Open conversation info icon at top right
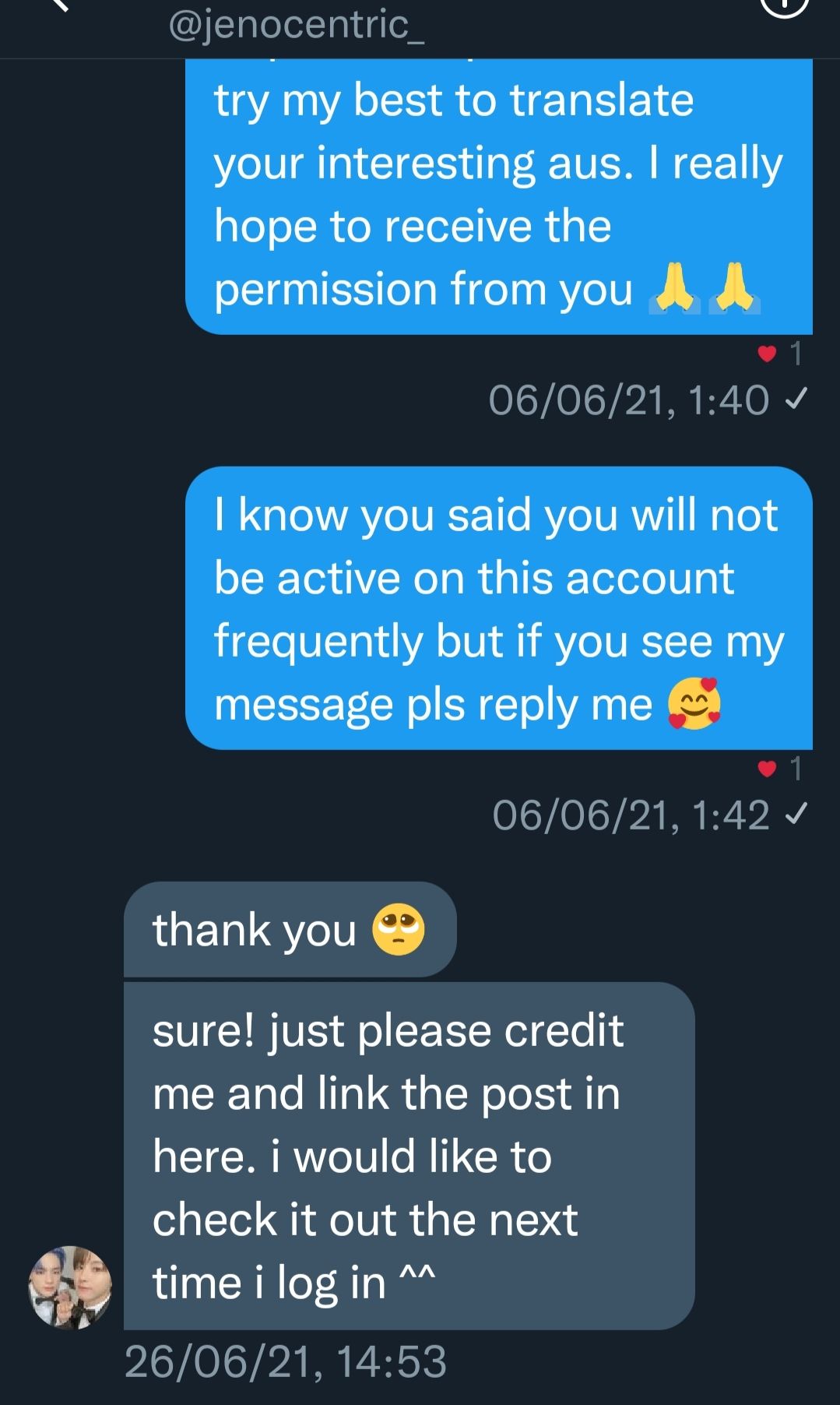840x1405 pixels. pyautogui.click(x=784, y=6)
